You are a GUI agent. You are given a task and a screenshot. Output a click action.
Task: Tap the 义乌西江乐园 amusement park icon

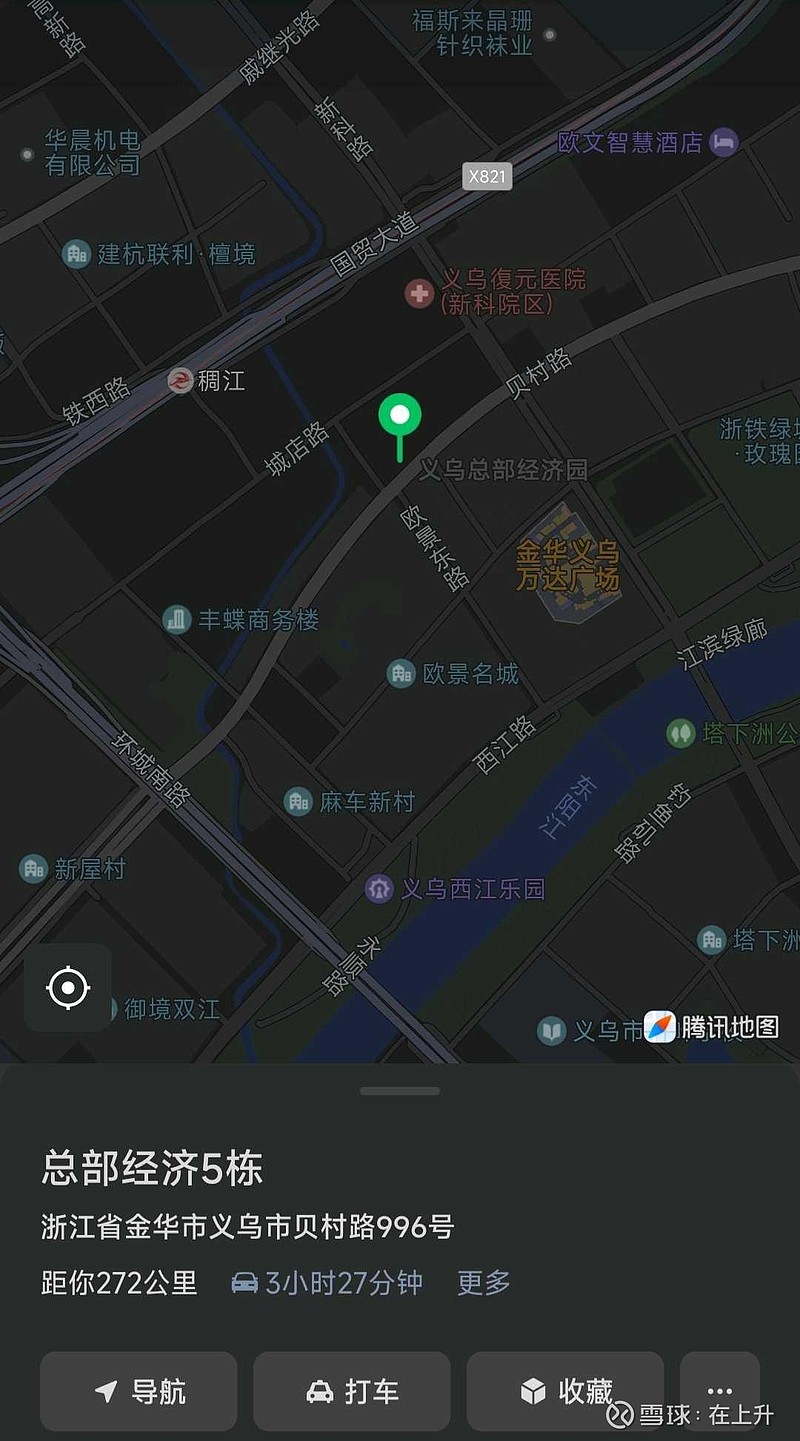[x=378, y=888]
